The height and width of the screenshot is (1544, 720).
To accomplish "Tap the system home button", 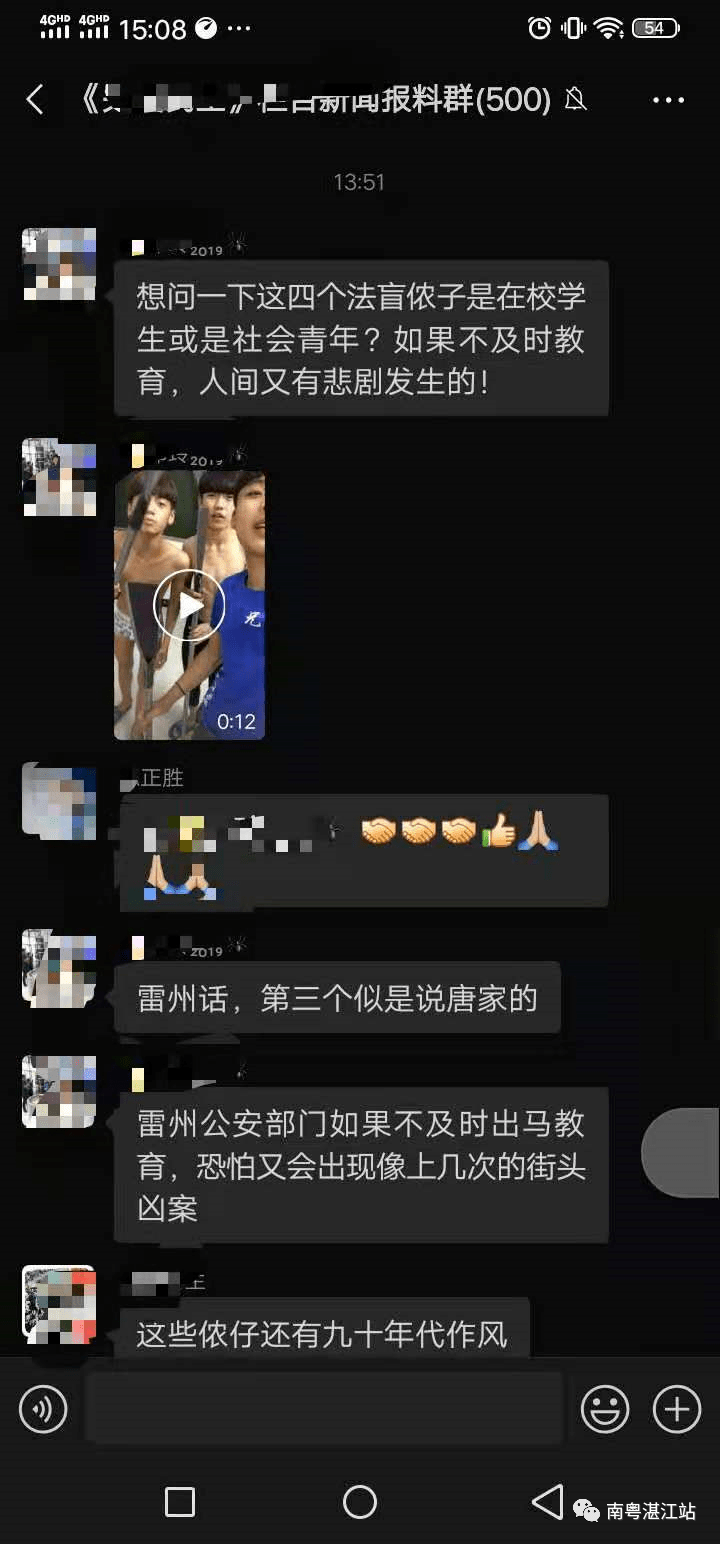I will 360,1501.
